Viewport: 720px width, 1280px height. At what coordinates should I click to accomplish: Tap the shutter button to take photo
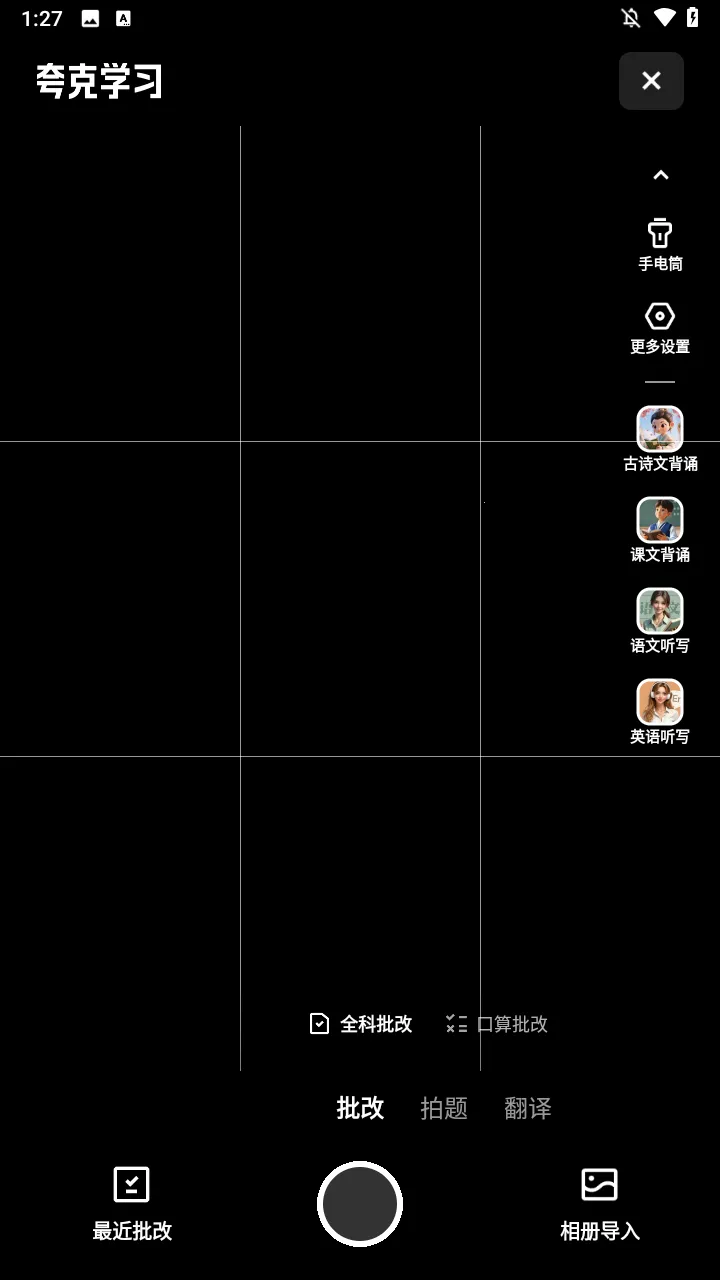(360, 1204)
